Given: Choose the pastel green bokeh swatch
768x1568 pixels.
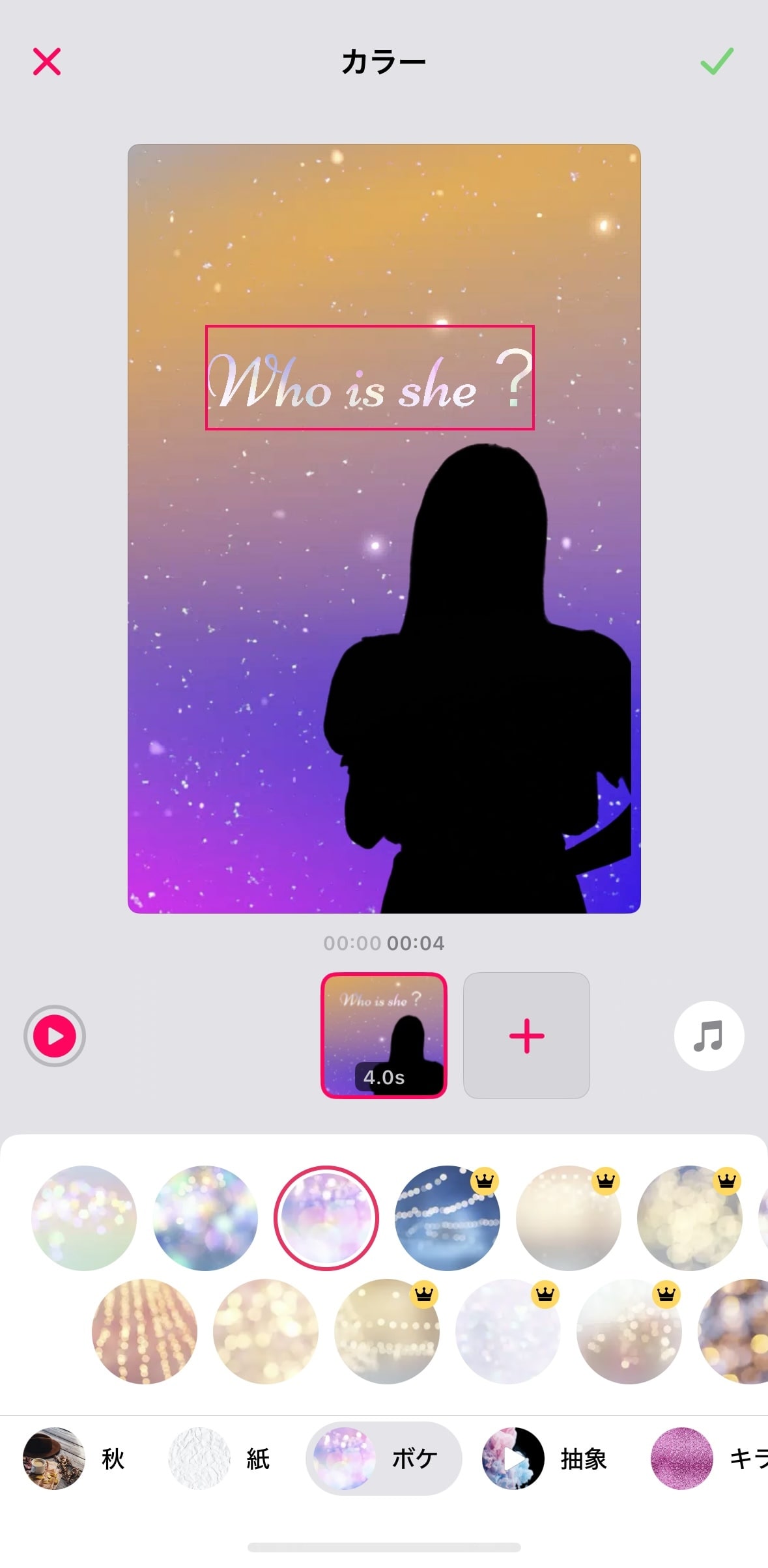Looking at the screenshot, I should tap(84, 1218).
